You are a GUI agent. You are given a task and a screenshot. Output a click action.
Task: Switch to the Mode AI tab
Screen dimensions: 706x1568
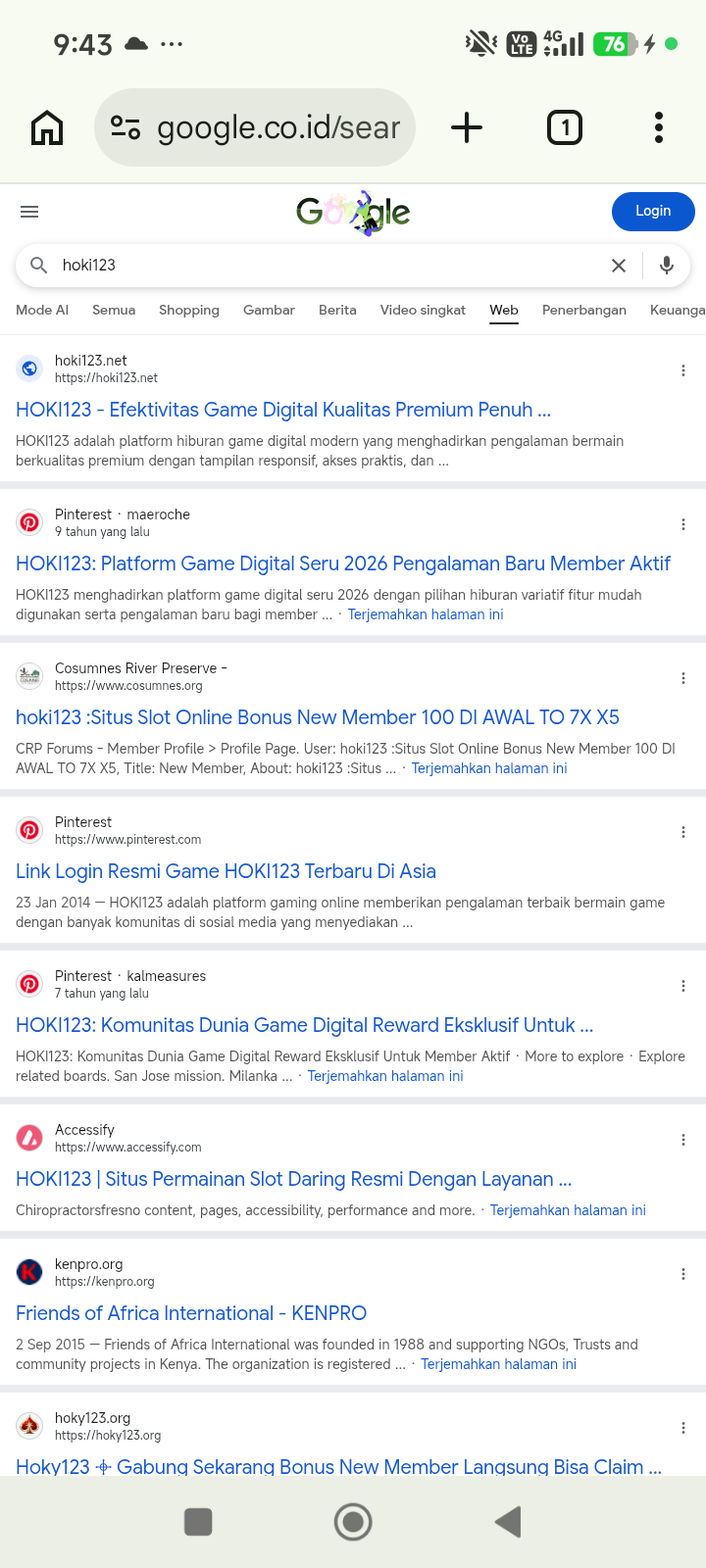click(42, 310)
